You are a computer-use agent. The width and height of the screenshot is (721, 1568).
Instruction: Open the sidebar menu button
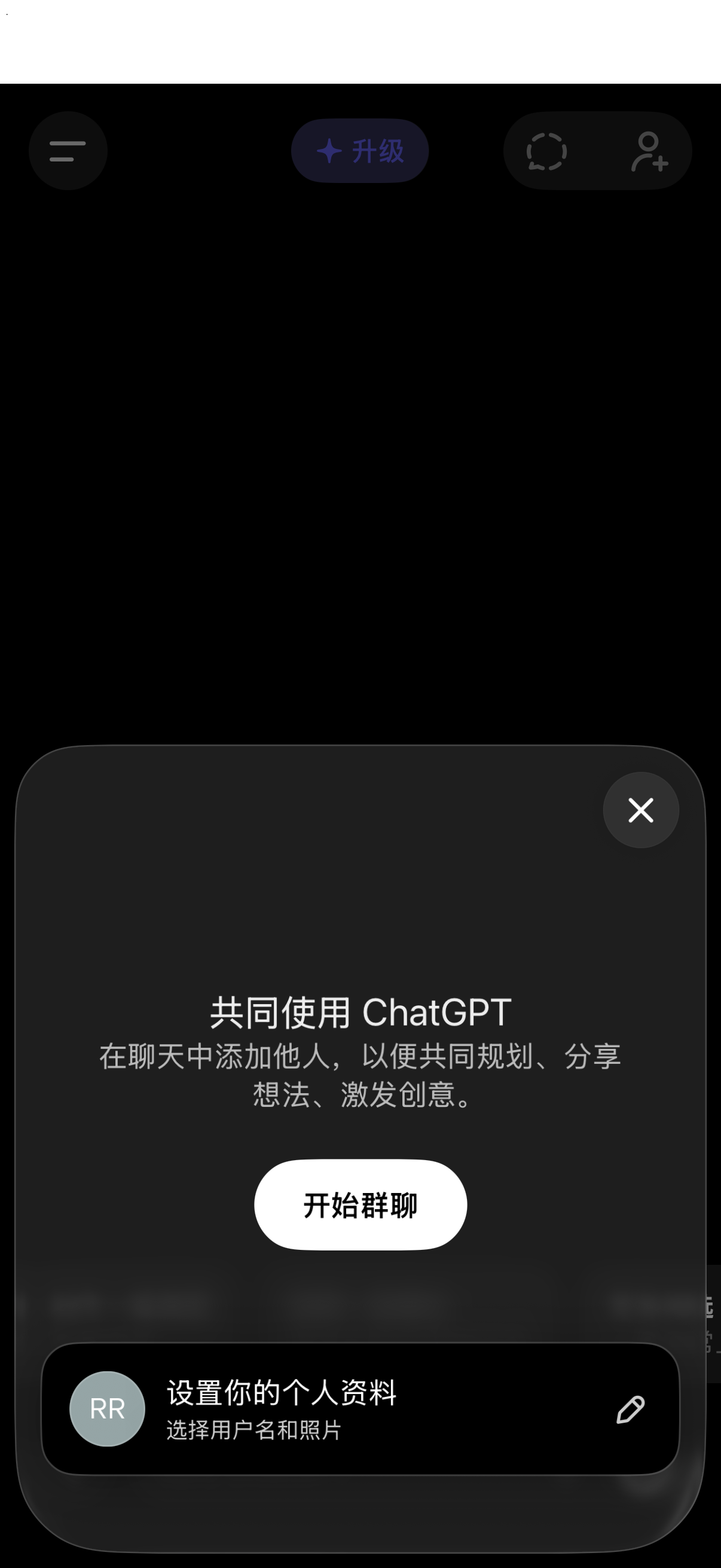click(68, 151)
